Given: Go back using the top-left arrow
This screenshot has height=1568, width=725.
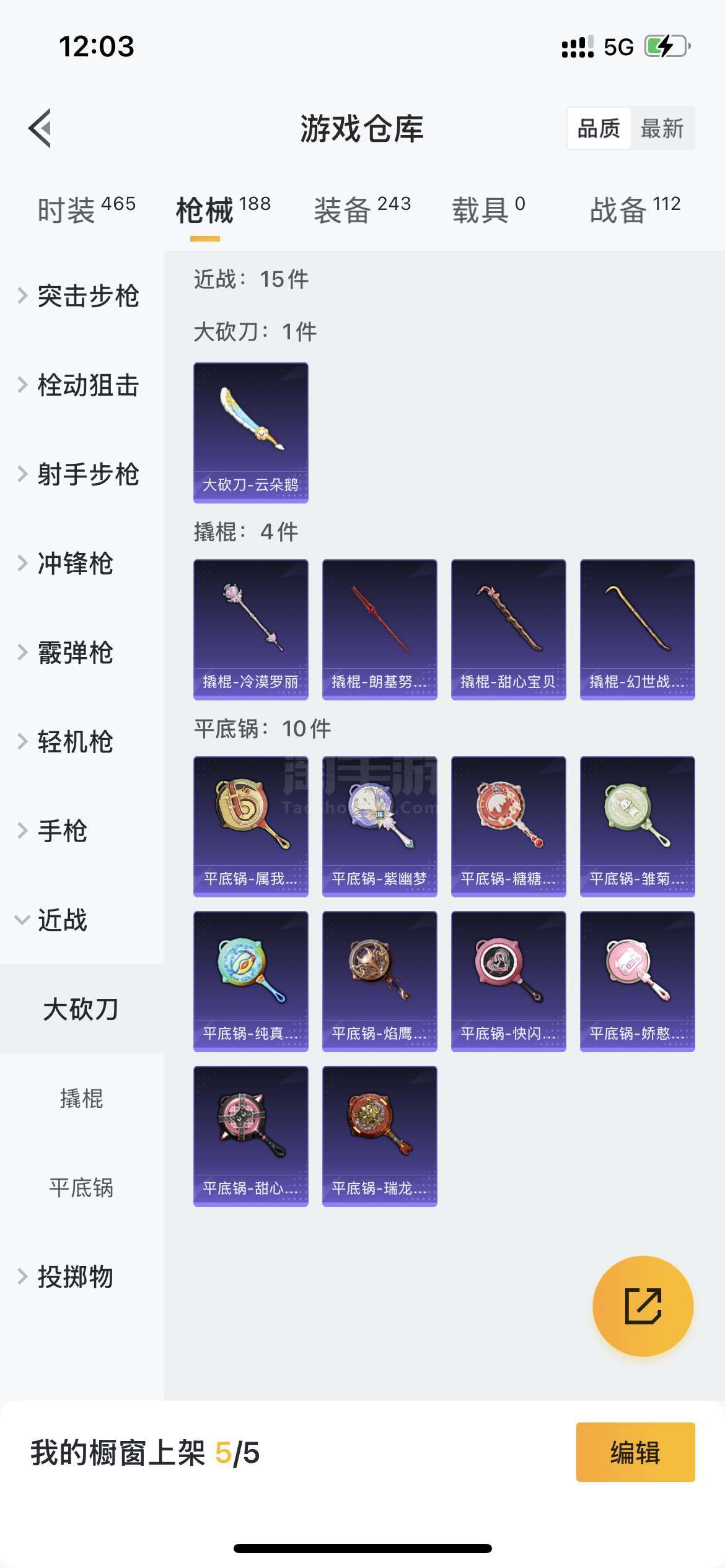Looking at the screenshot, I should [40, 128].
